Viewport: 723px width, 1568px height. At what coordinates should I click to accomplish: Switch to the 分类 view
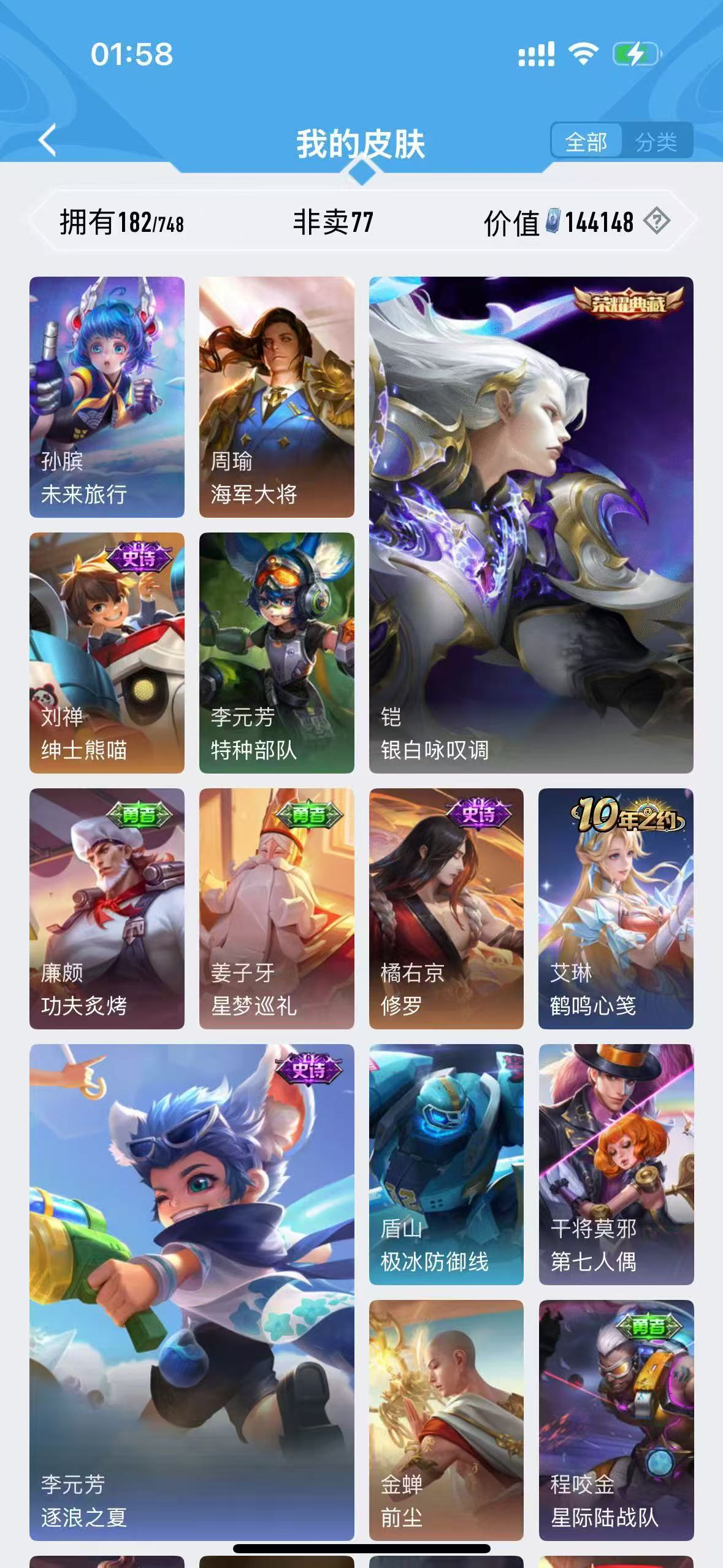(656, 142)
